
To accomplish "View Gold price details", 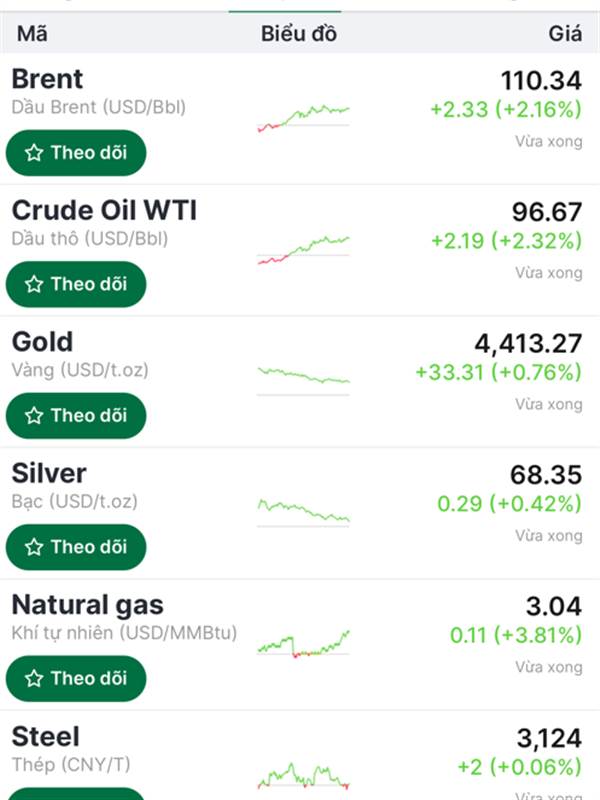I will click(x=42, y=342).
